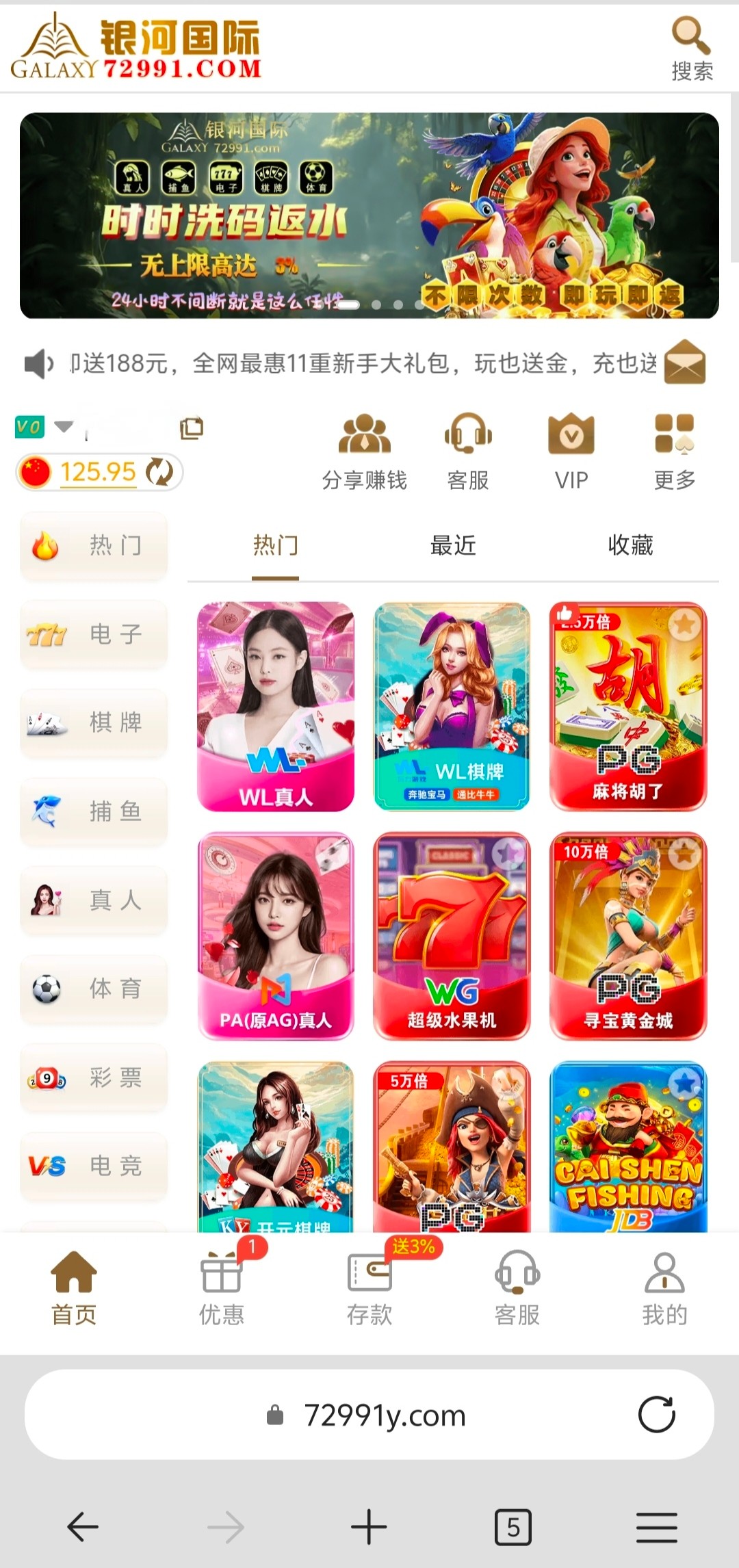Open the envelope message icon
Viewport: 739px width, 1568px height.
684,363
